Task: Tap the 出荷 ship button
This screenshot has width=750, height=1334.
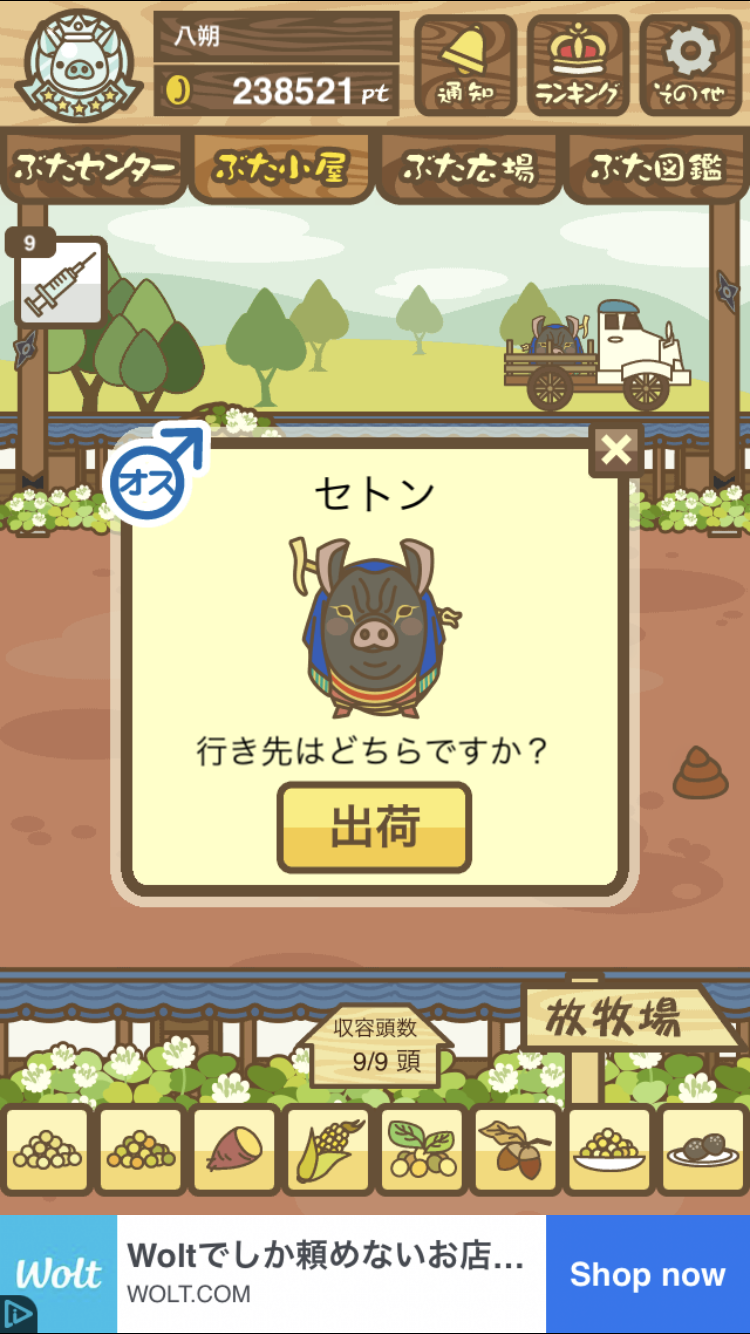Action: (x=374, y=827)
